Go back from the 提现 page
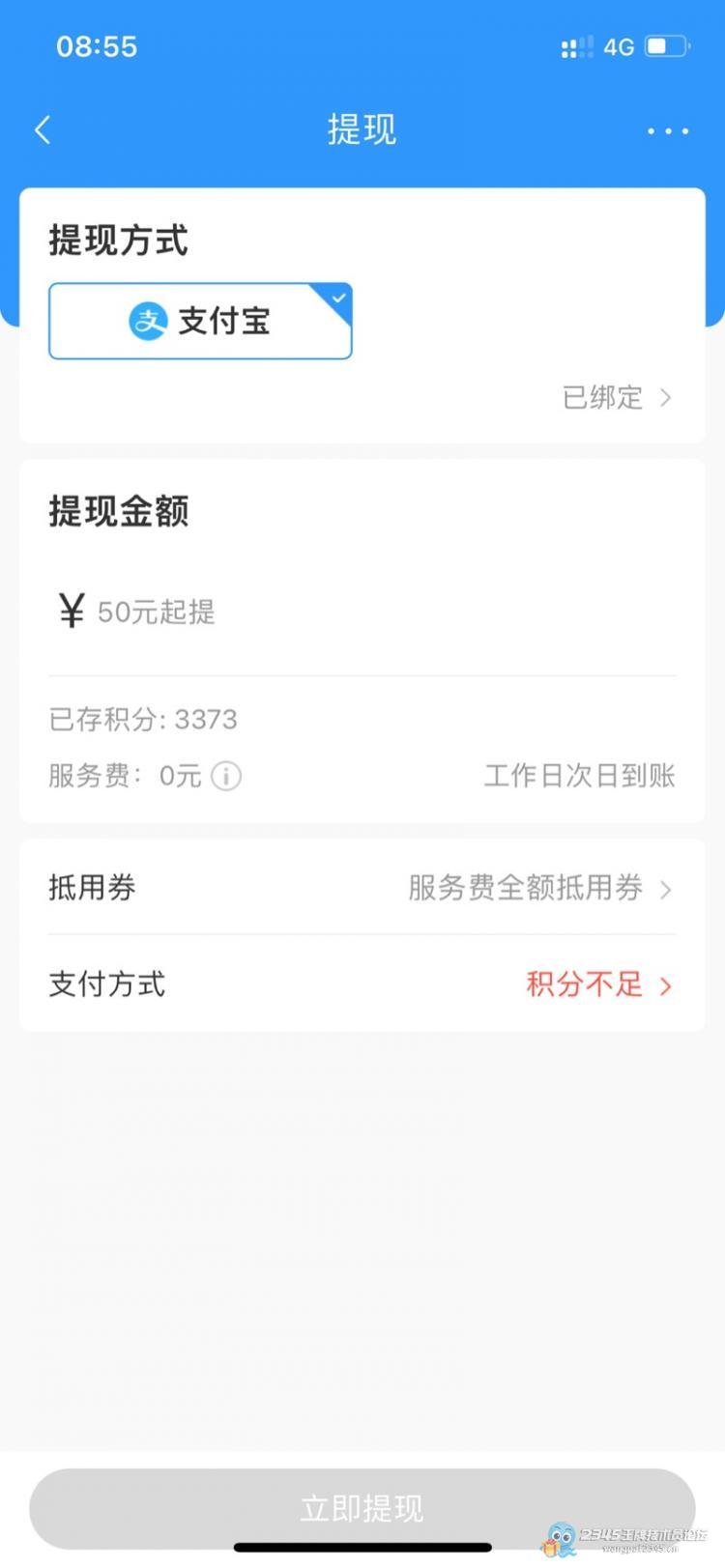 pyautogui.click(x=43, y=129)
